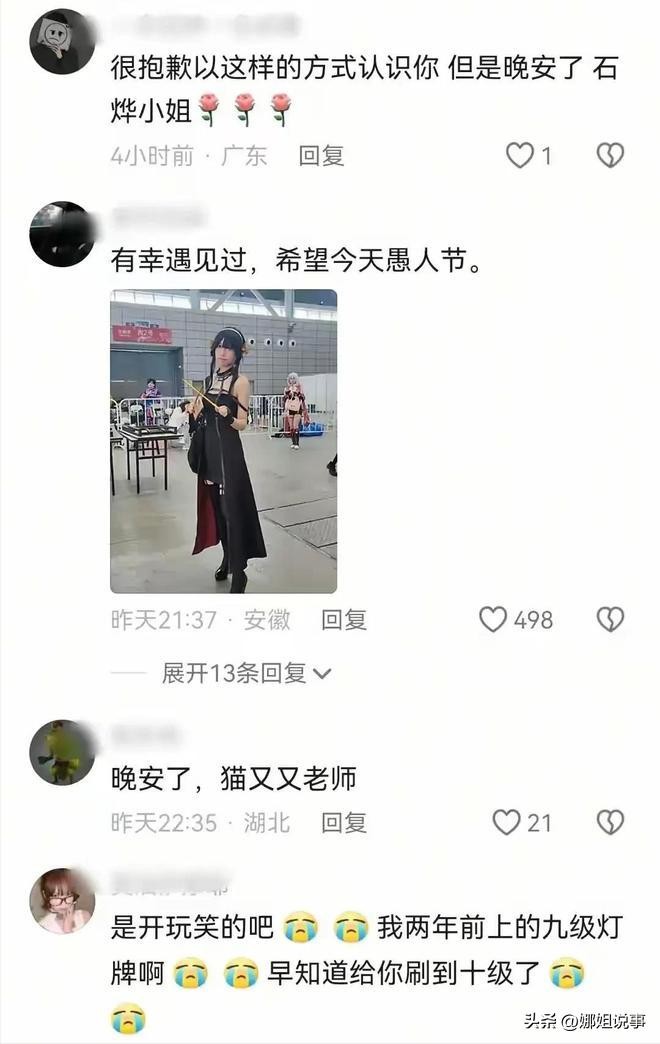
Task: Reply to the 晚安了，猫又又老师 comment
Action: [344, 822]
